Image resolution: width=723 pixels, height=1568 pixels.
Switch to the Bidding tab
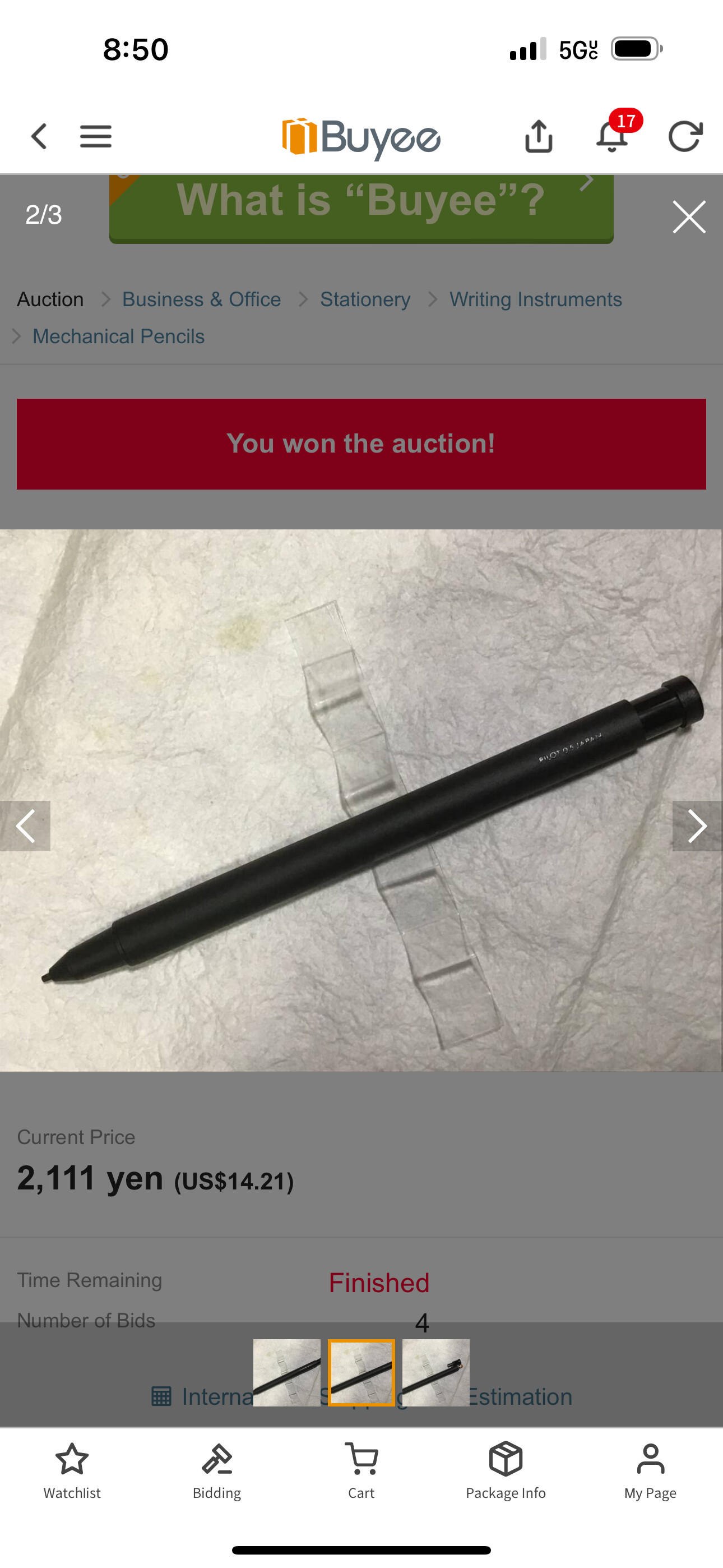pyautogui.click(x=217, y=1471)
